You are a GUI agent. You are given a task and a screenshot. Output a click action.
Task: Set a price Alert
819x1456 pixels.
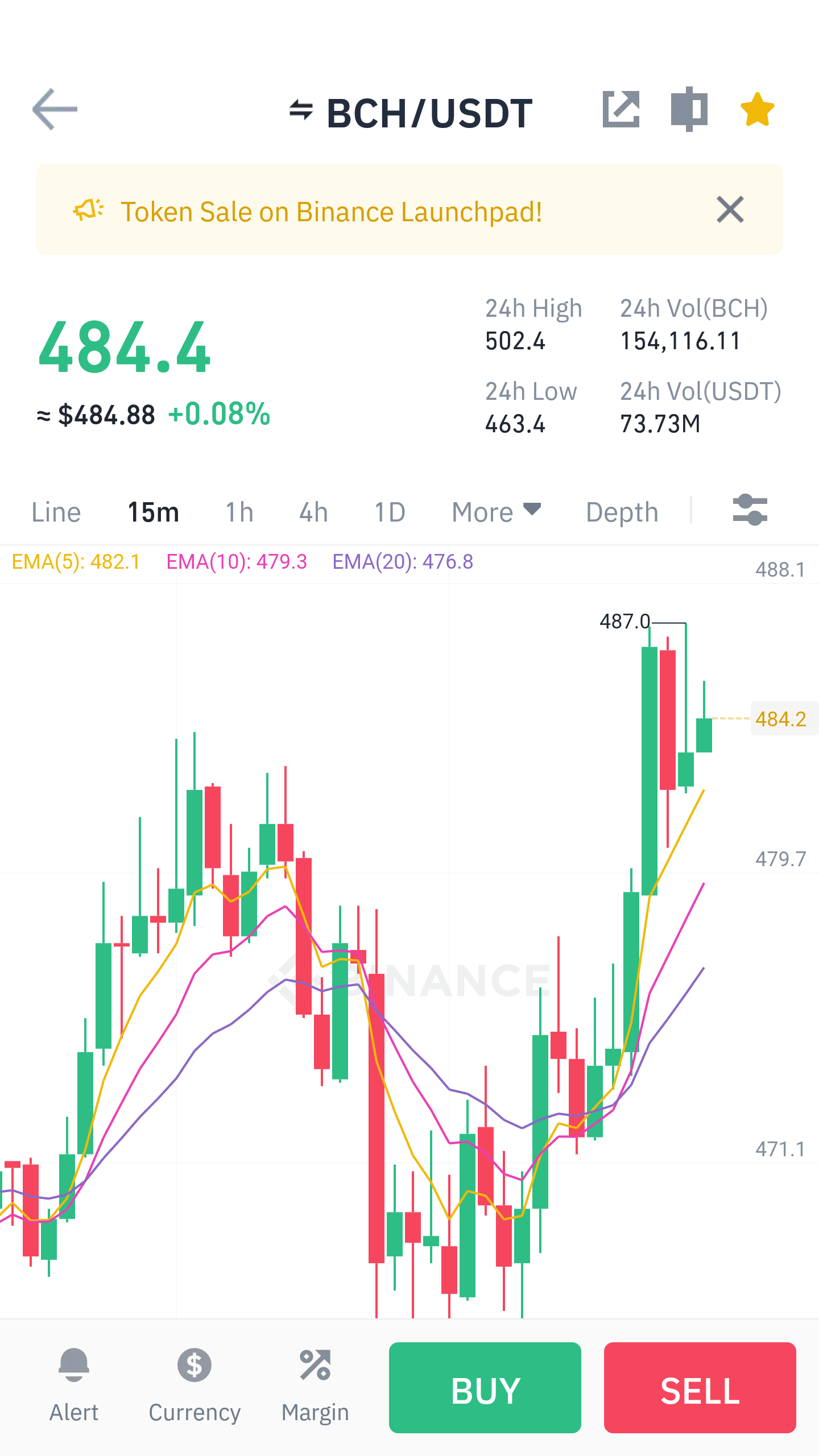pos(74,1384)
